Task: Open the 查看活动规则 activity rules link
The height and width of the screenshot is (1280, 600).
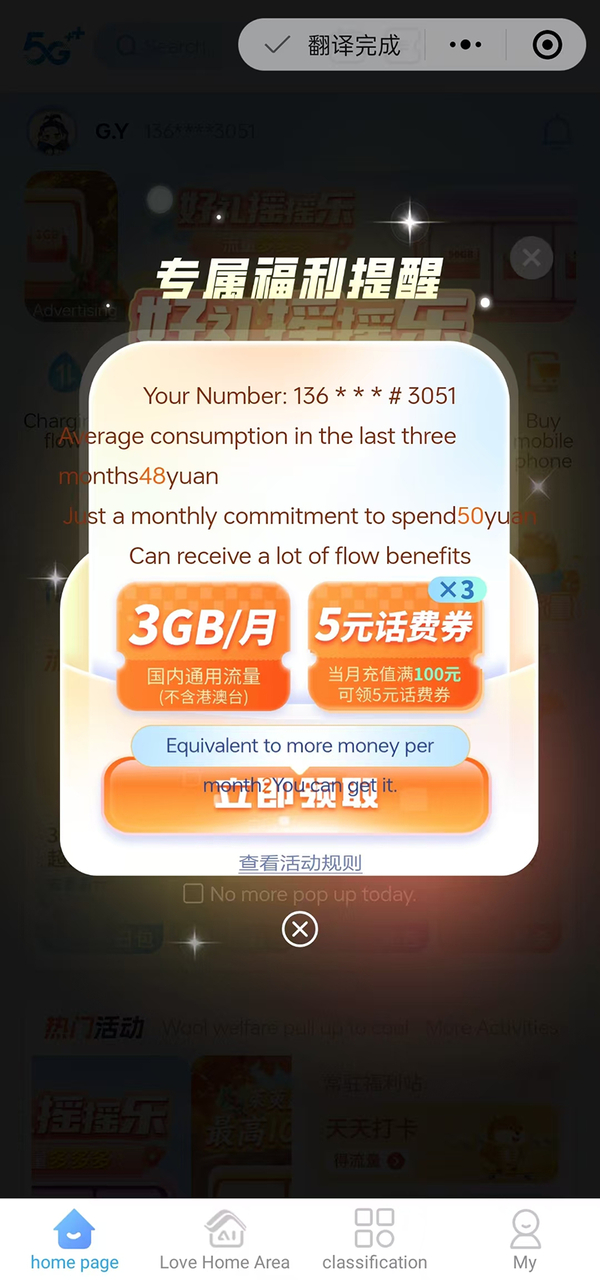Action: (x=300, y=863)
